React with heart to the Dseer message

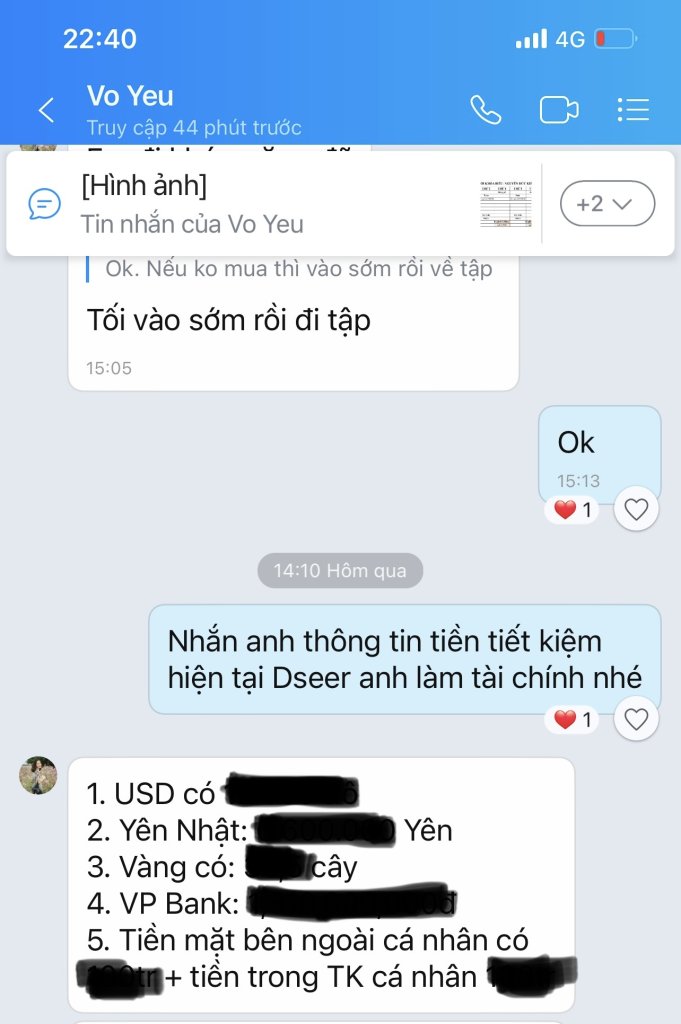pos(636,718)
